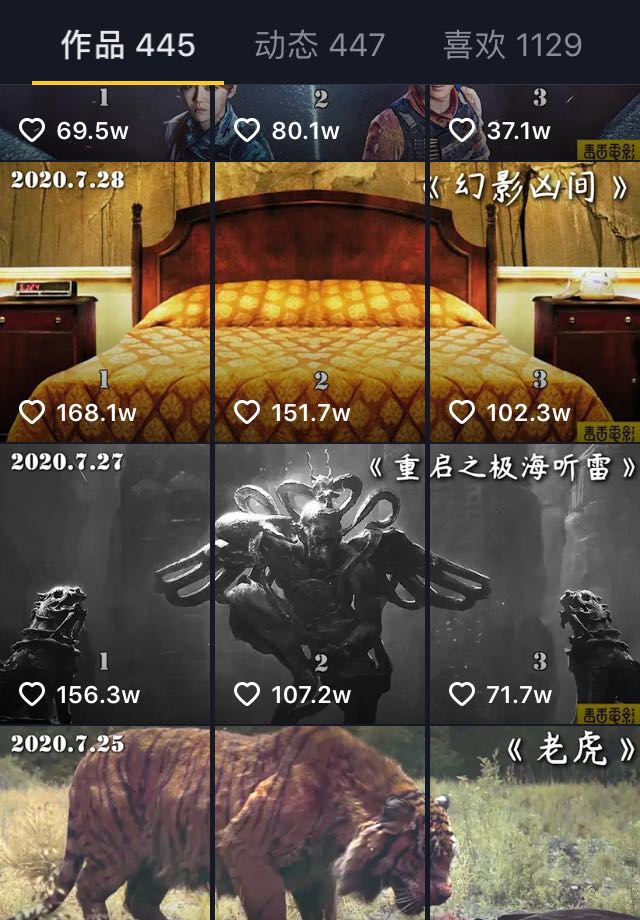This screenshot has height=920, width=640.
Task: Switch to the 作品 445 tab
Action: tap(127, 45)
